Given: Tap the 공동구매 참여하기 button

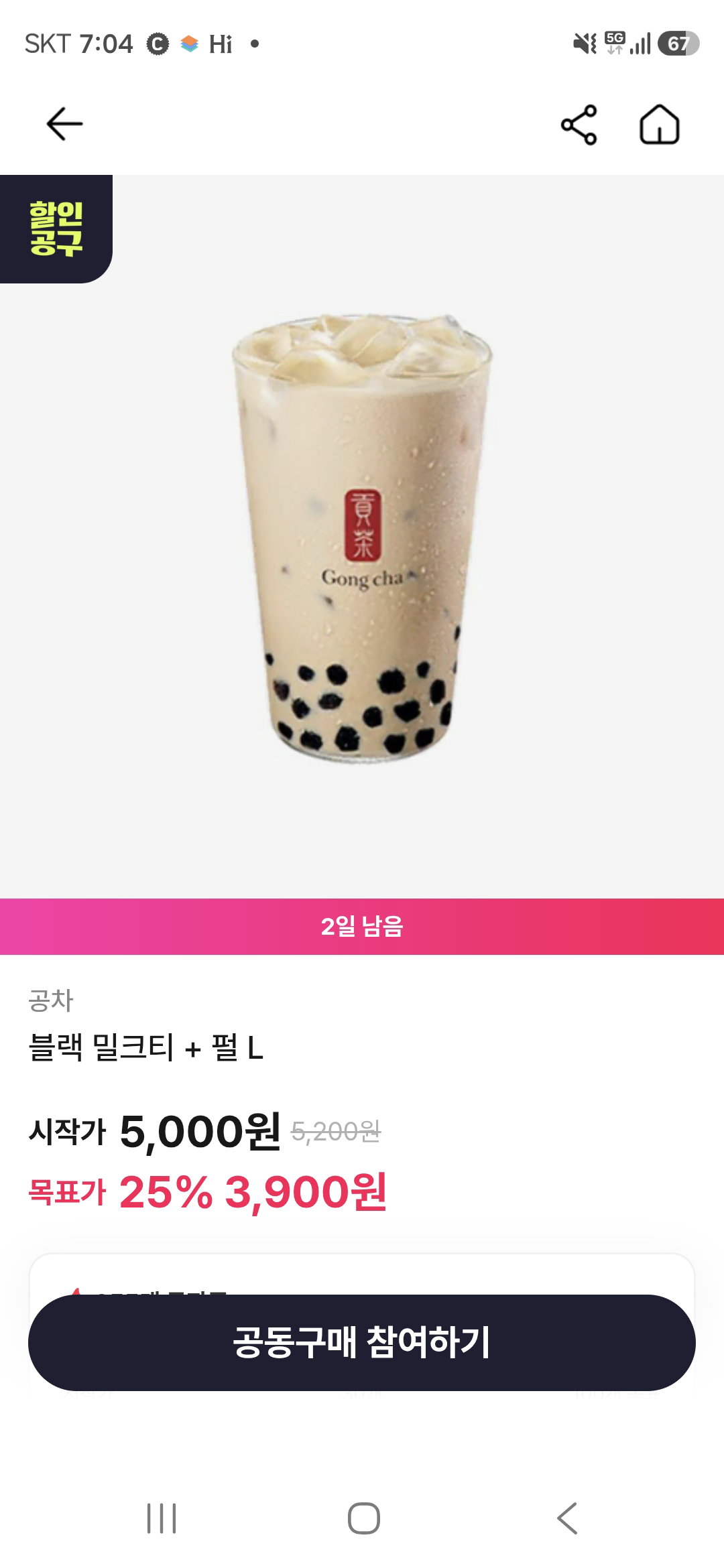Looking at the screenshot, I should tap(362, 1342).
